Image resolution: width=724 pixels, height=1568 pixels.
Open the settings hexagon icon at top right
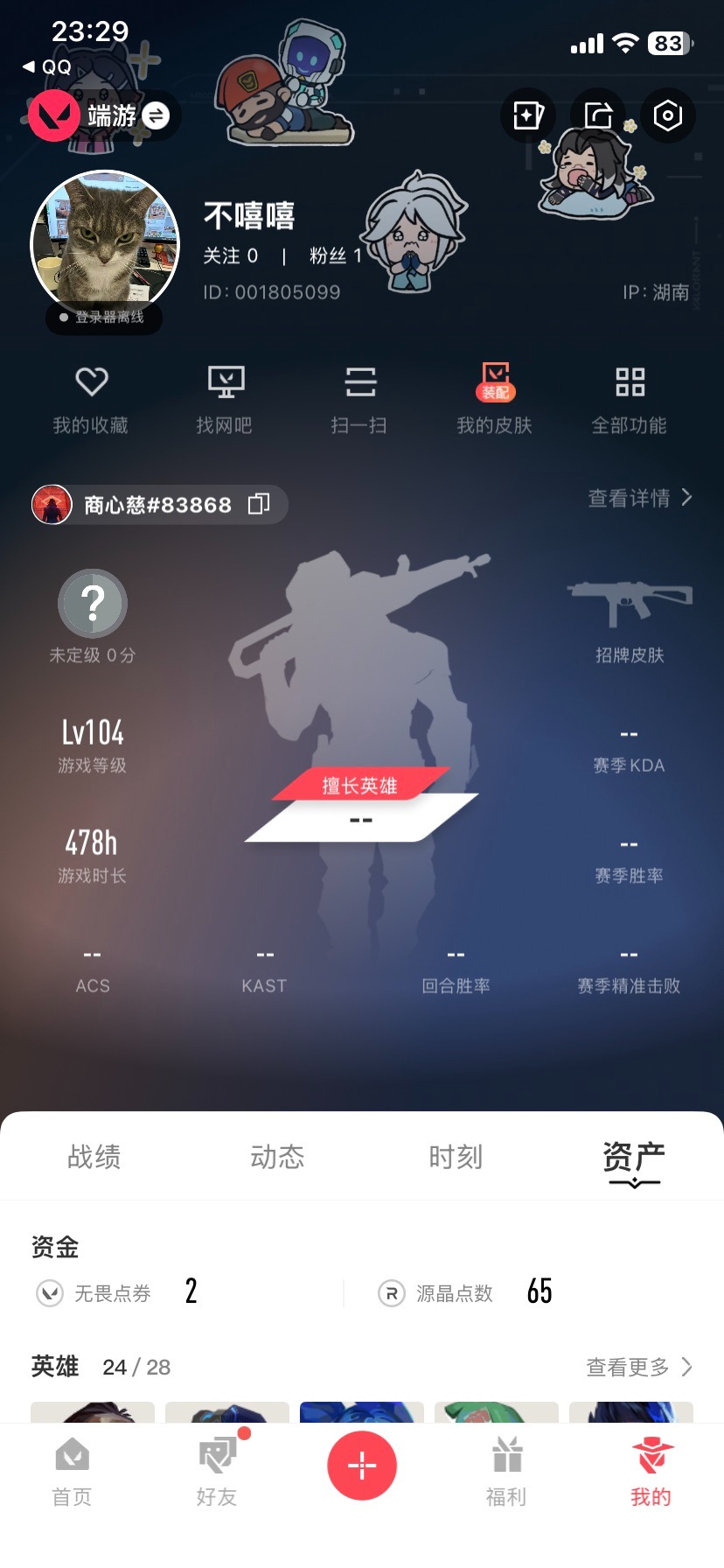click(667, 115)
